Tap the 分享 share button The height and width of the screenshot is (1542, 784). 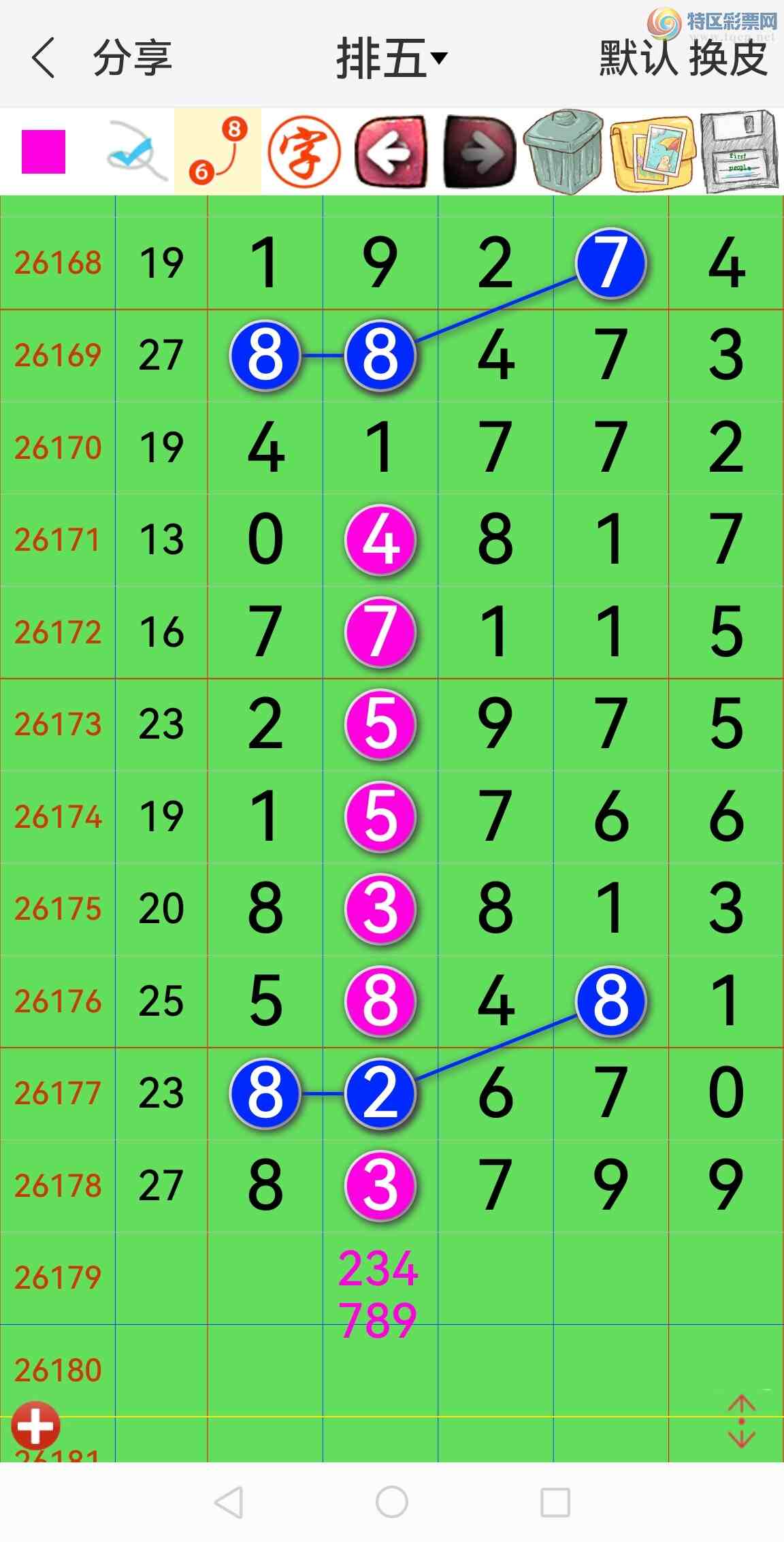tap(132, 58)
